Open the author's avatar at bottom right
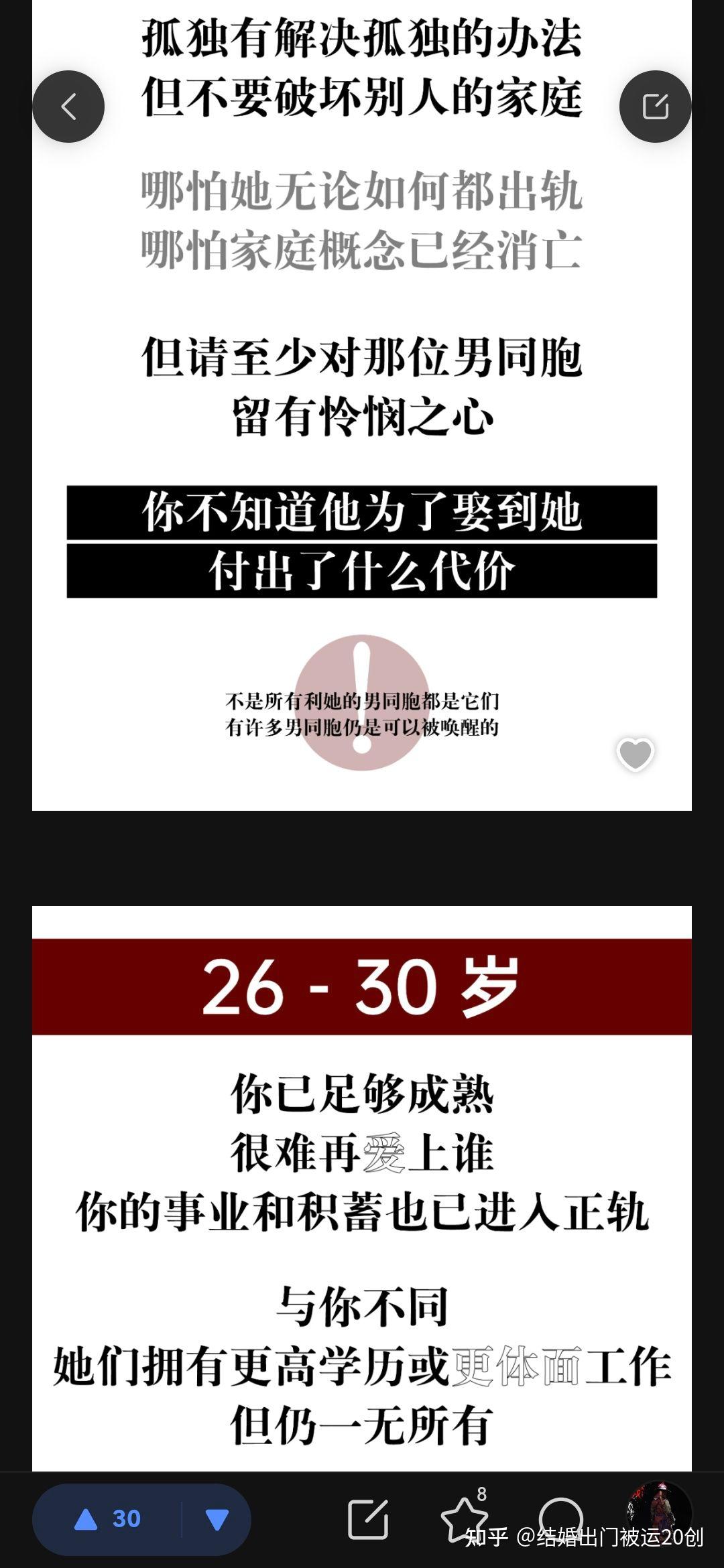Image resolution: width=724 pixels, height=1568 pixels. coord(660,1513)
